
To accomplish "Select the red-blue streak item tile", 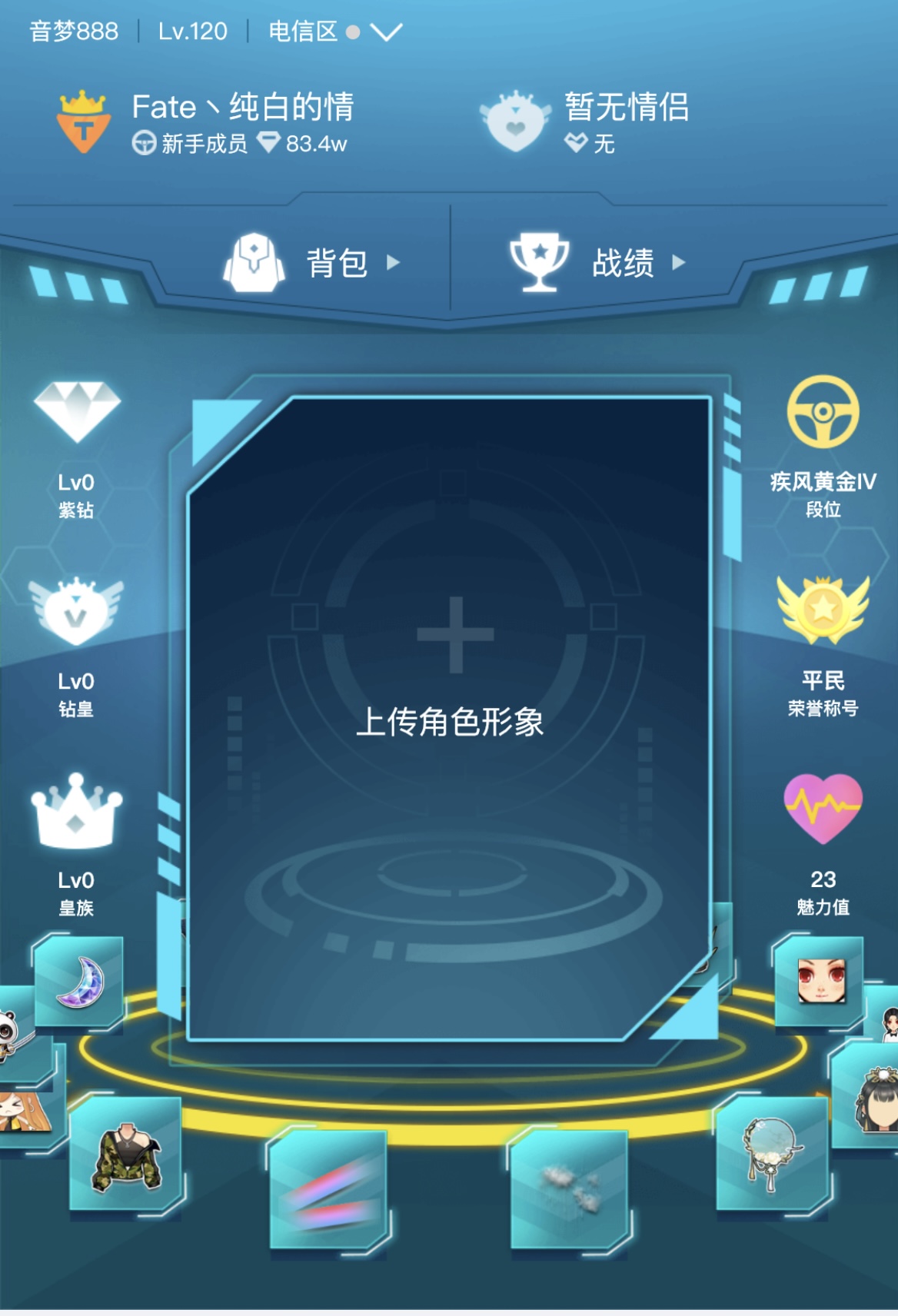I will [328, 1190].
